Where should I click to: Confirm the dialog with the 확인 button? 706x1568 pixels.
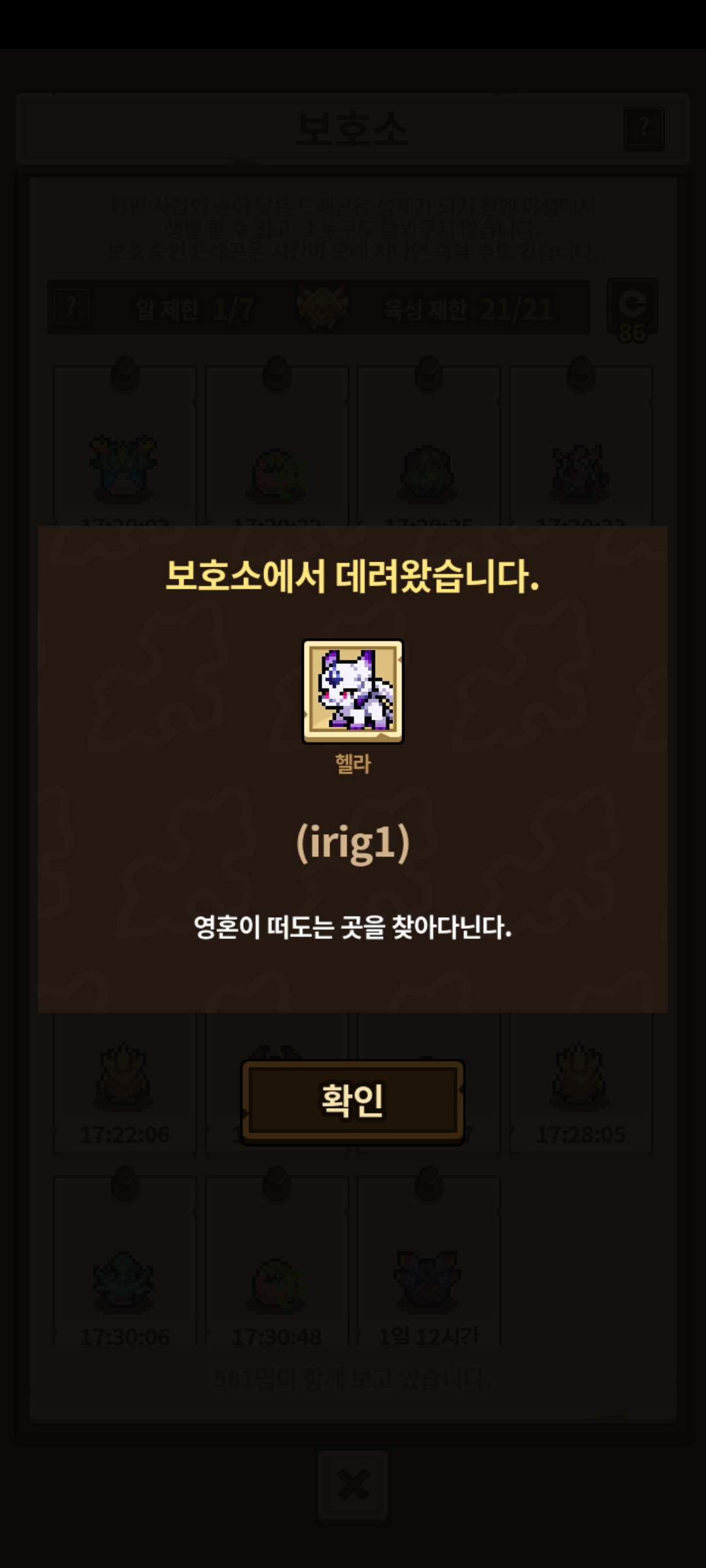coord(352,1102)
